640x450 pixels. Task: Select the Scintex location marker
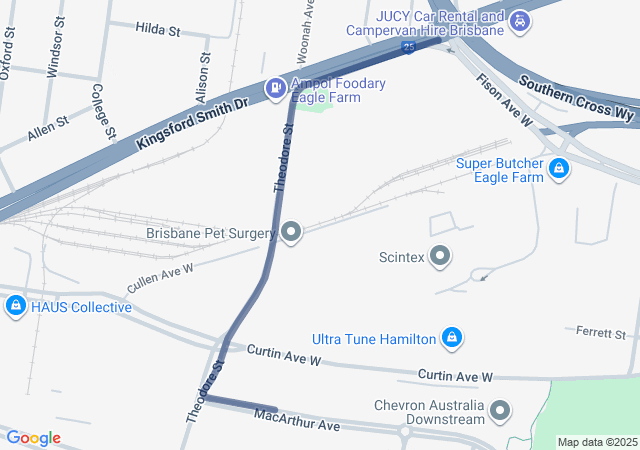[x=440, y=257]
